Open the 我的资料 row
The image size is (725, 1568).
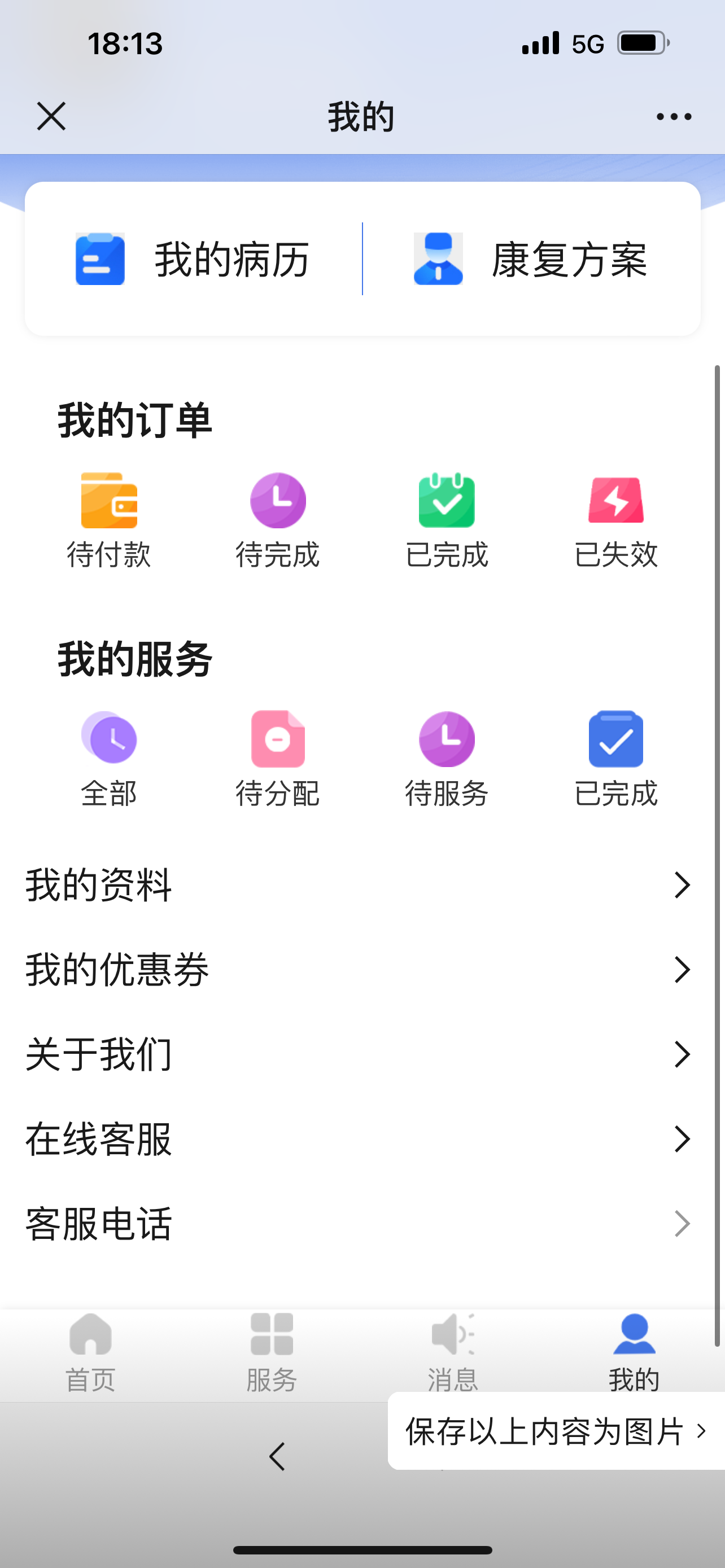click(359, 884)
